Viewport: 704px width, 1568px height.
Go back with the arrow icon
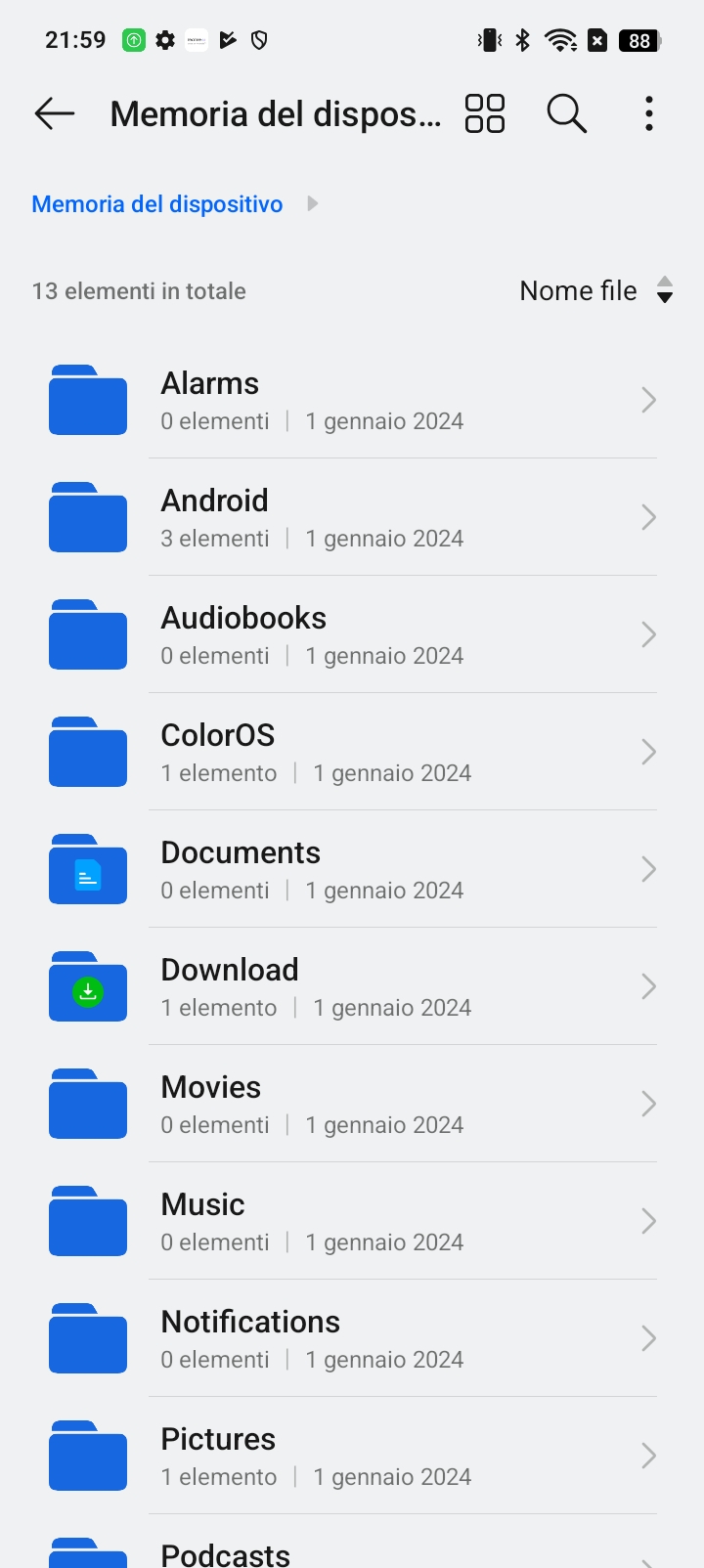55,113
